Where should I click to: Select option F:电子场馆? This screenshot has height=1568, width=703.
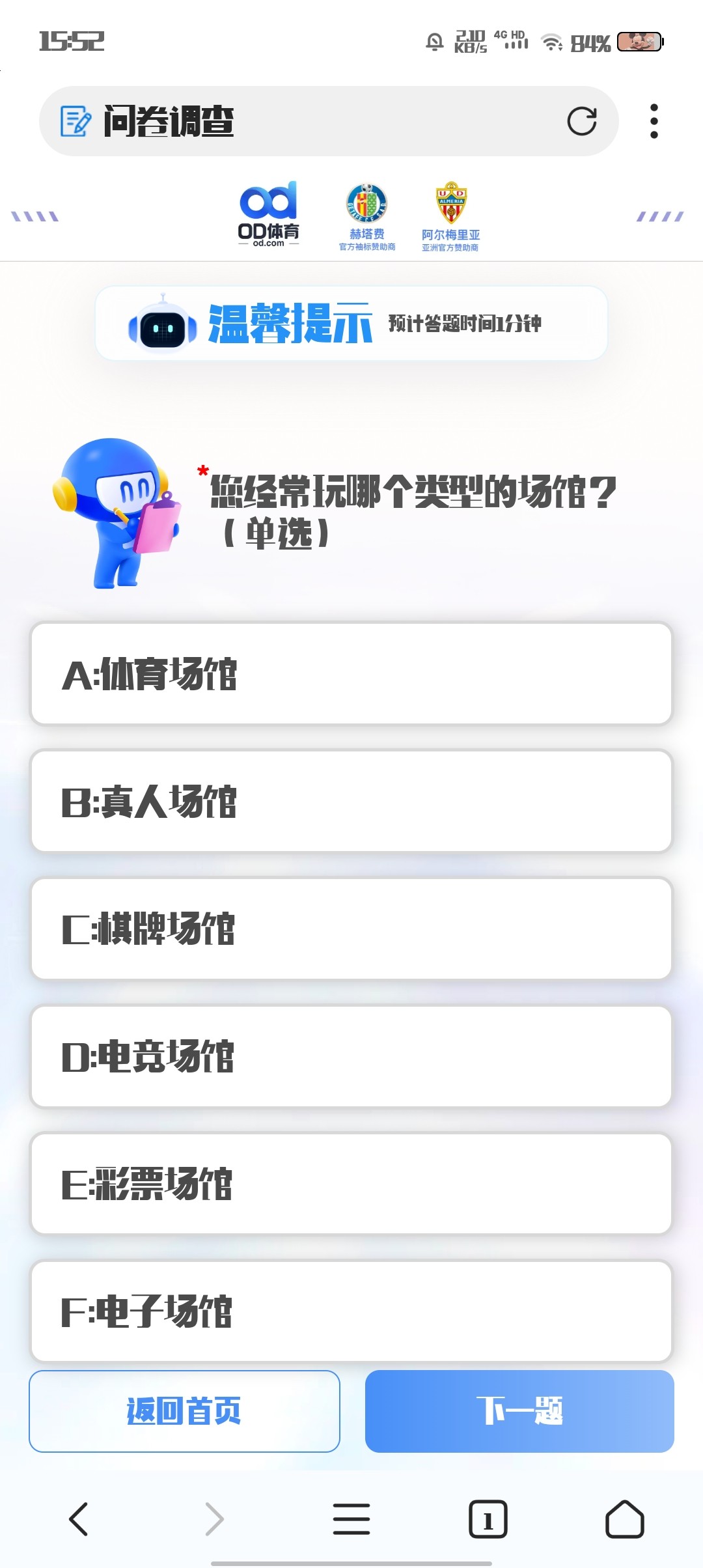(351, 1312)
